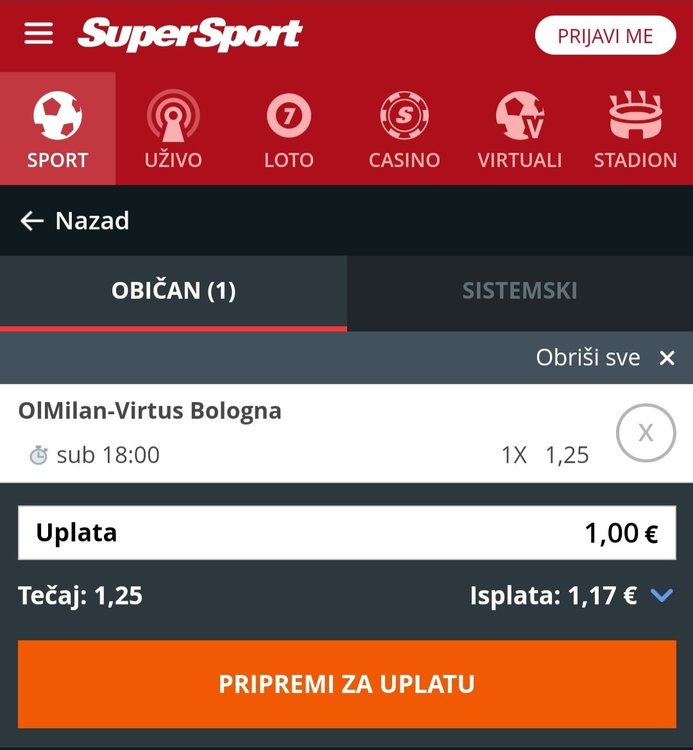693x750 pixels.
Task: Clear all bets with Obriši sve
Action: [x=605, y=357]
